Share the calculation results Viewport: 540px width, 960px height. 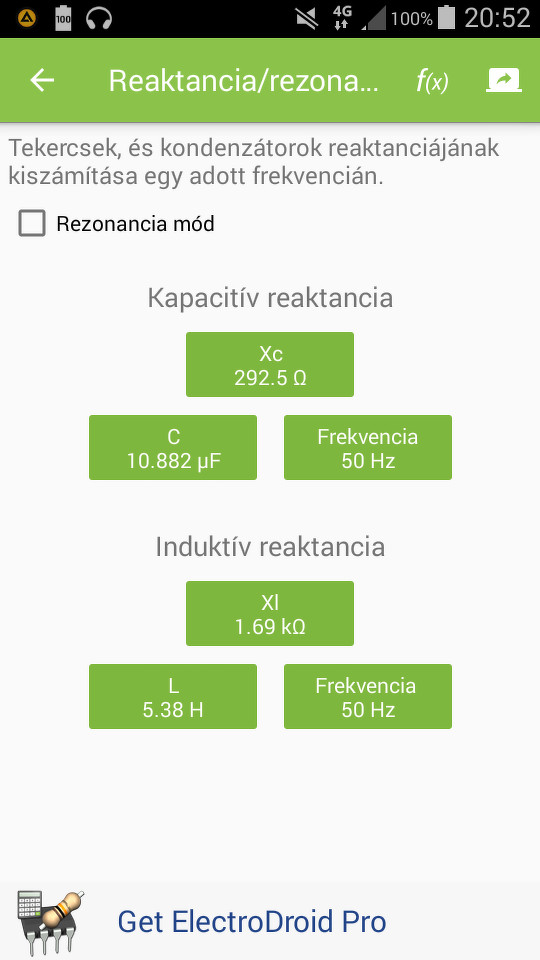coord(503,80)
